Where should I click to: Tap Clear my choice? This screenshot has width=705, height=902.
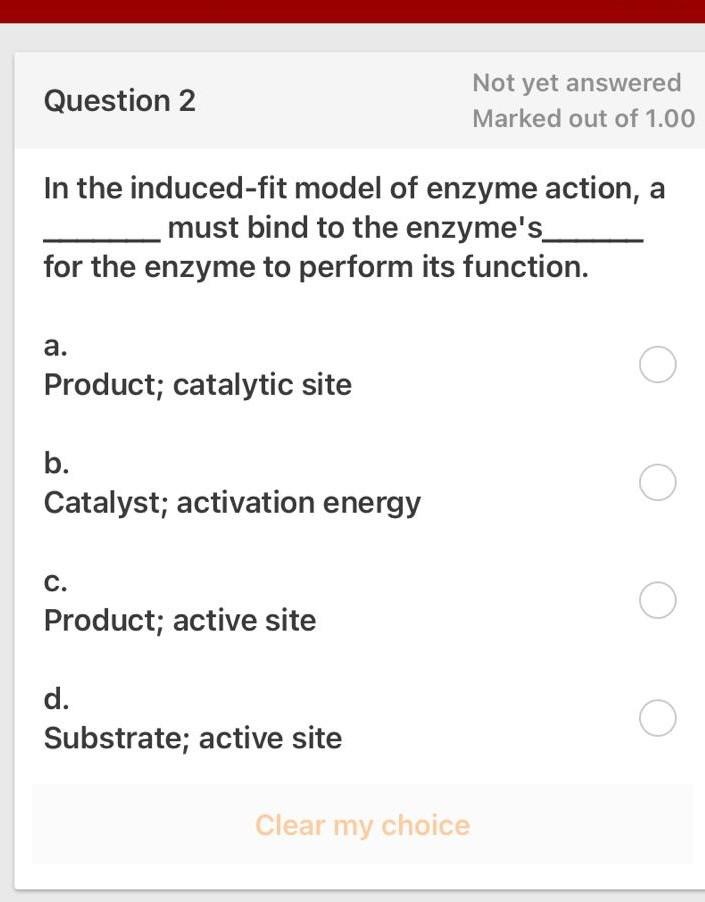coord(362,825)
